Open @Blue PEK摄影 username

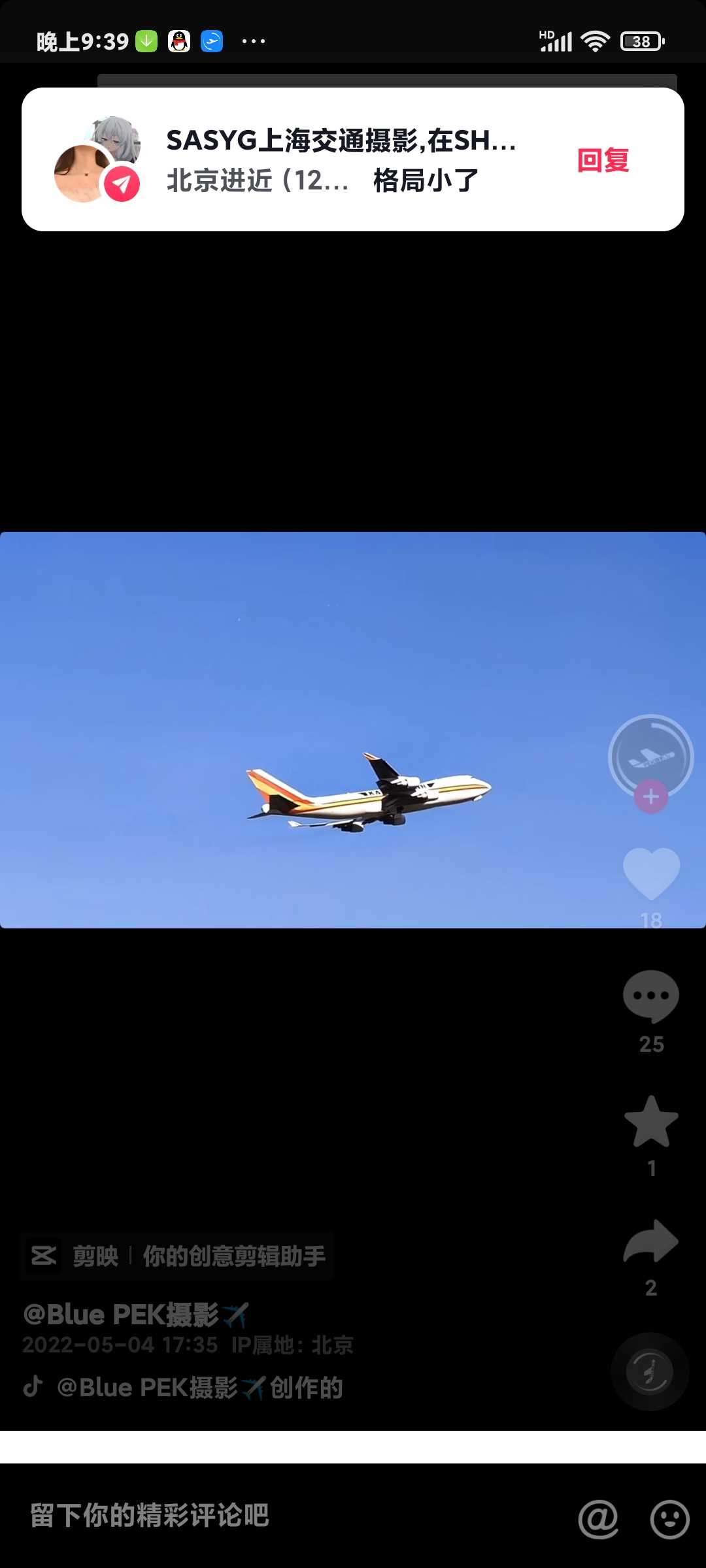135,1315
